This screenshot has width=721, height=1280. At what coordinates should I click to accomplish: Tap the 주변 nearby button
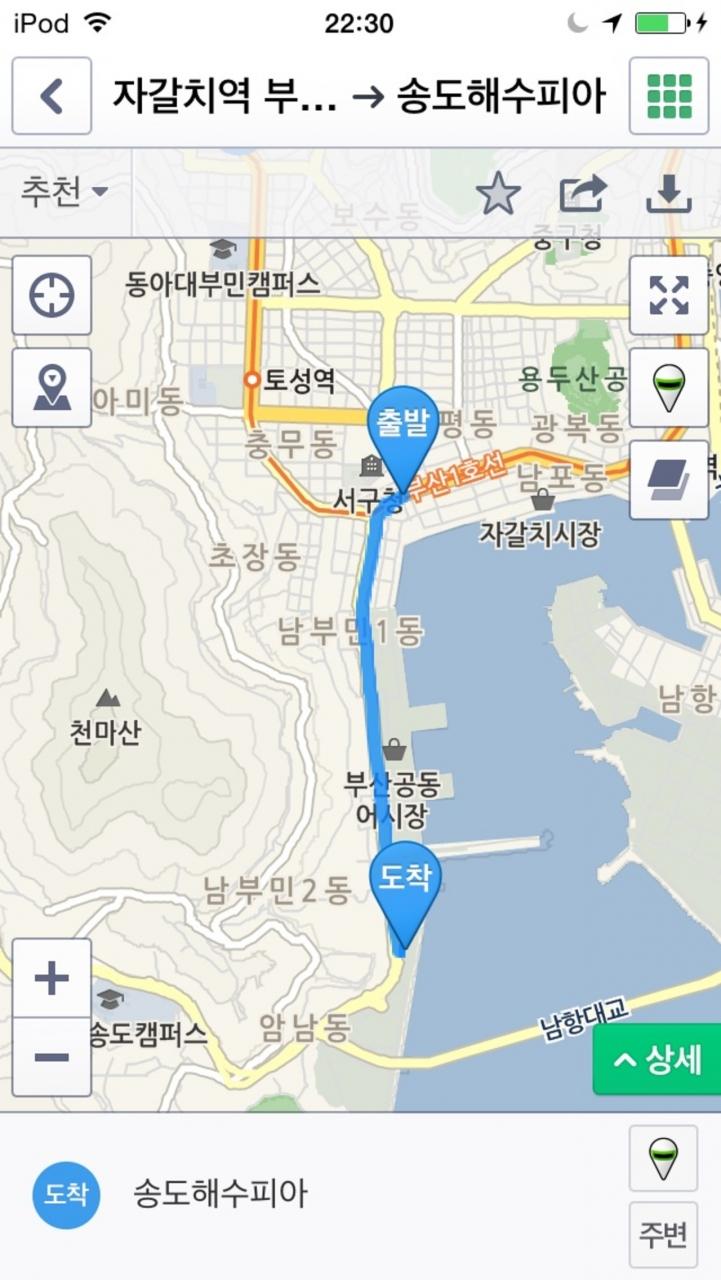664,1236
